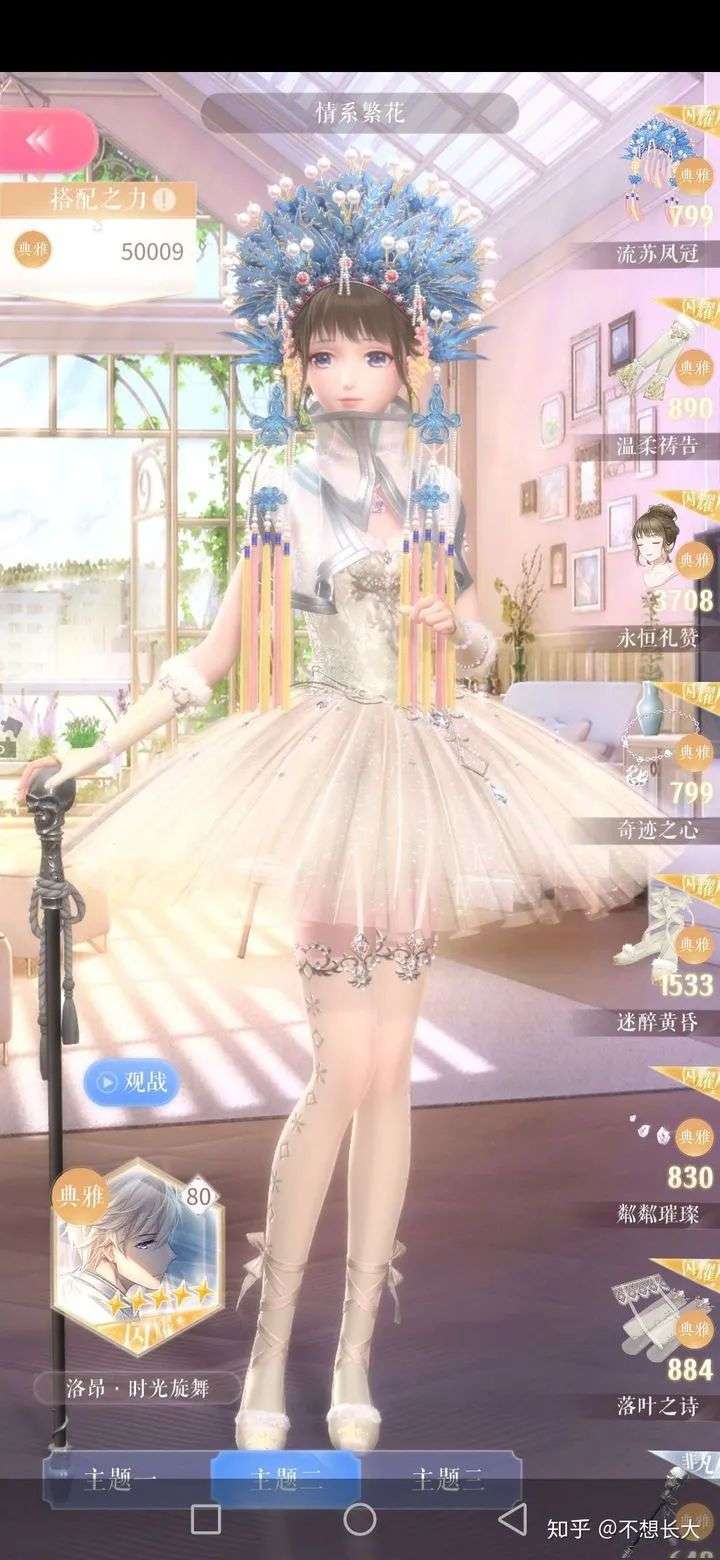Tap the pink back arrow button
Viewport: 720px width, 1560px height.
pos(45,139)
